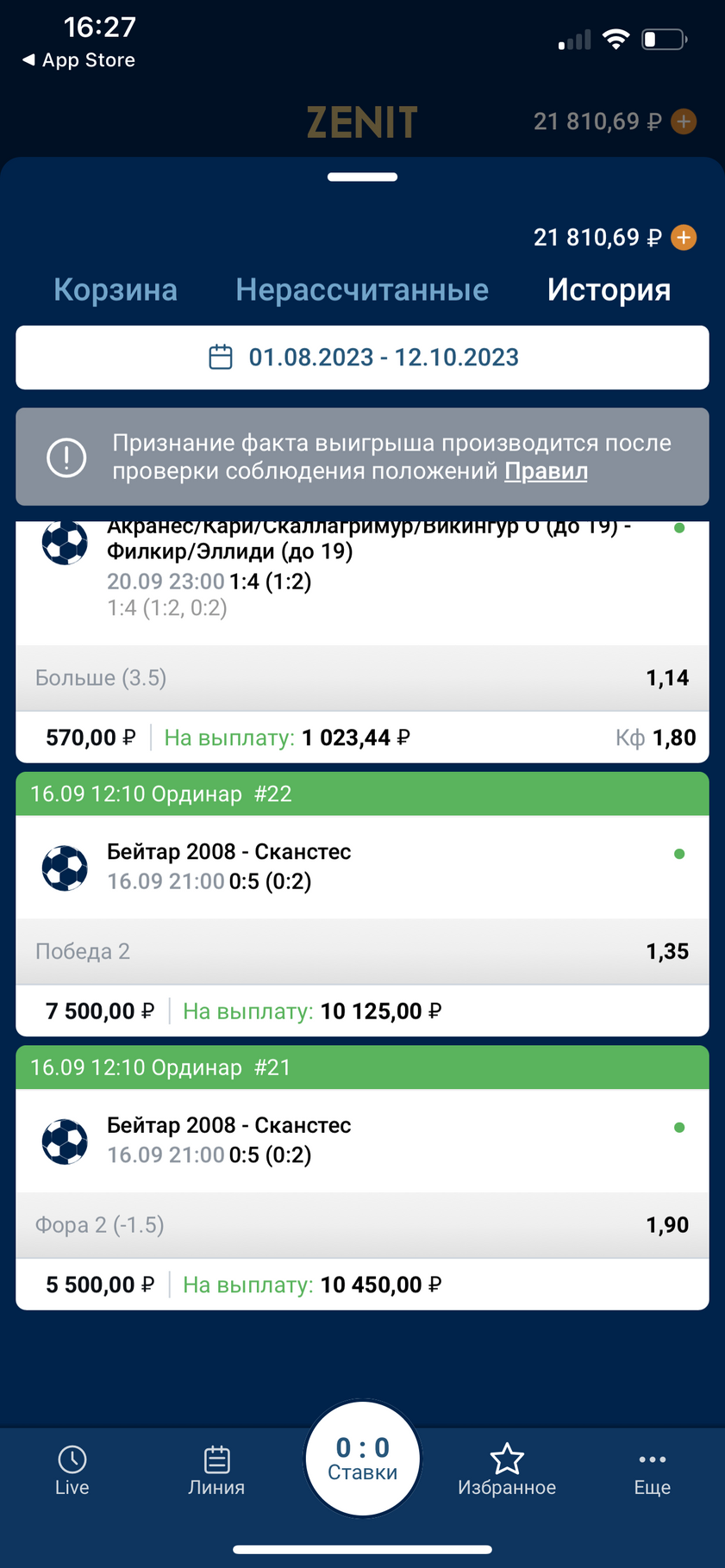Switch to the Нерассчитанные tab
The width and height of the screenshot is (725, 1568).
(362, 289)
